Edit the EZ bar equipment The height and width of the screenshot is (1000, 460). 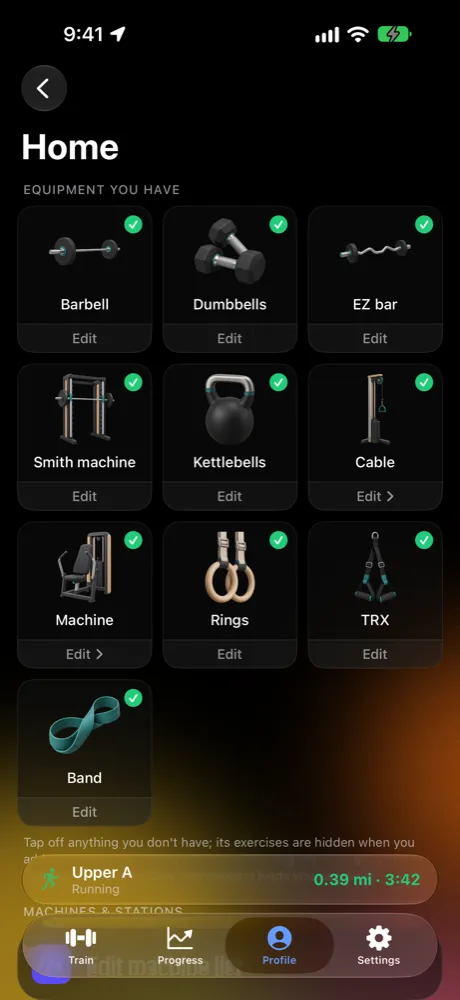point(375,338)
